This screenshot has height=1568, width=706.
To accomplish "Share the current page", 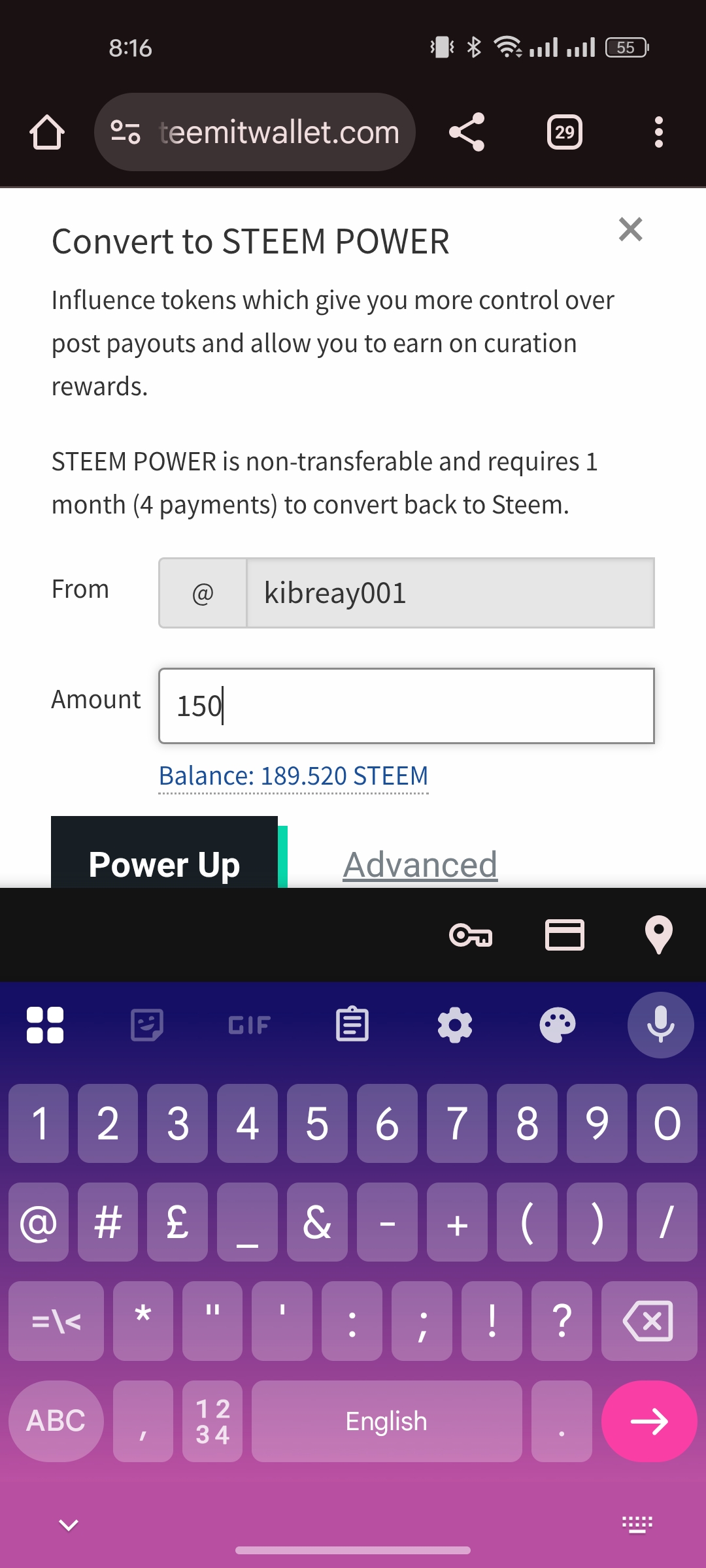I will pos(467,132).
